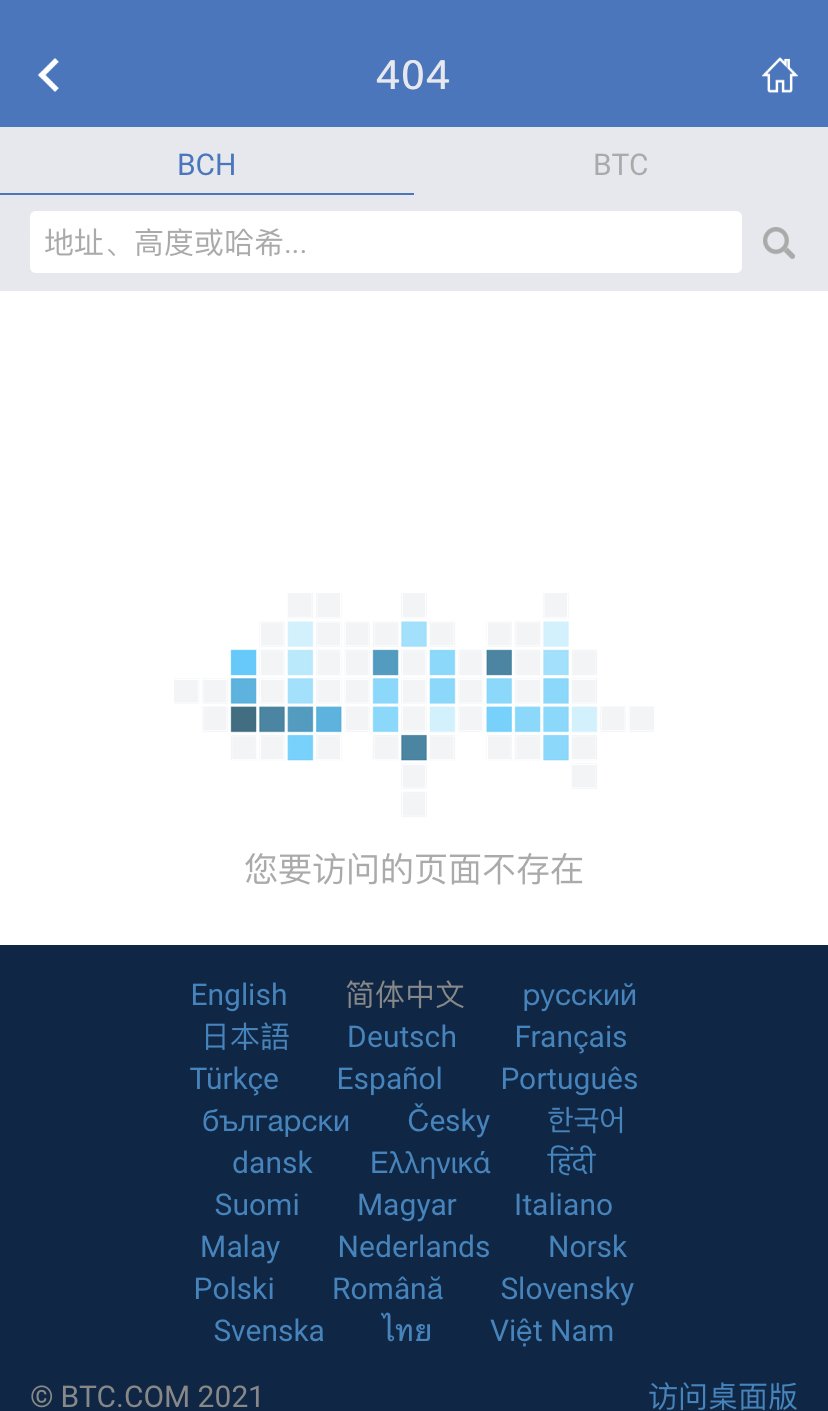Choose Português language
Screen dimensions: 828x1411
569,1079
